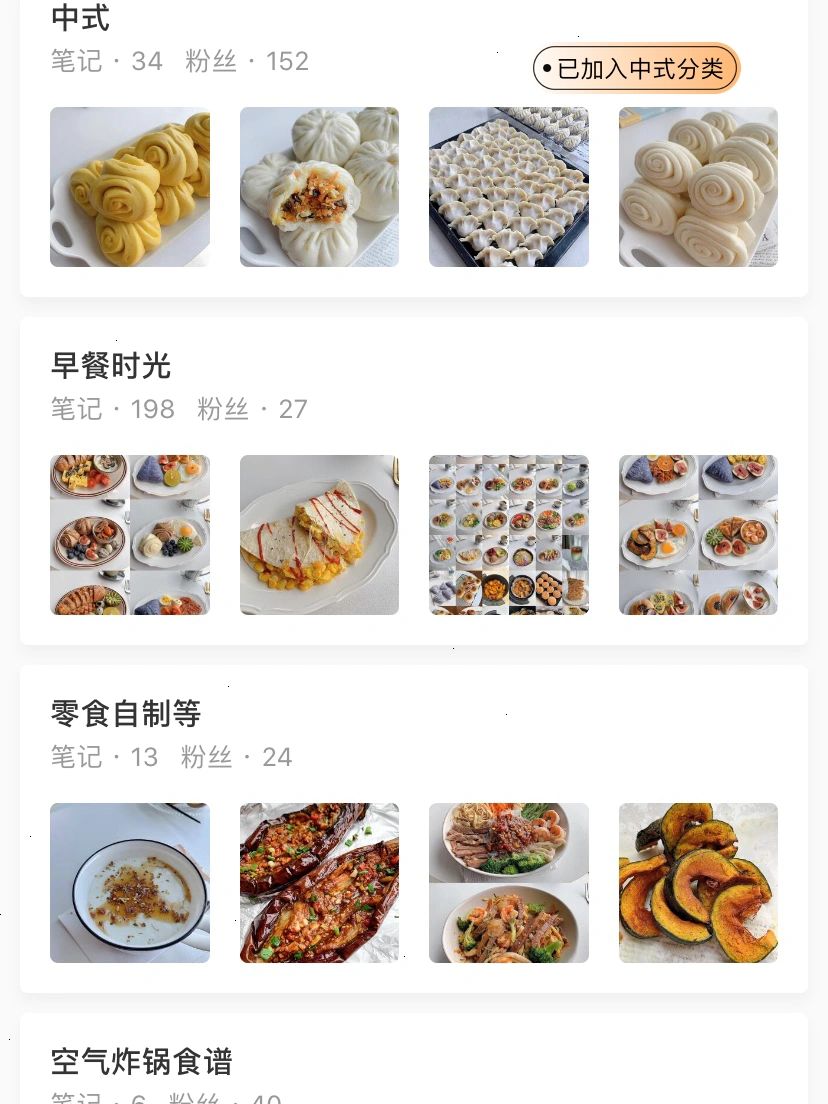Screen dimensions: 828x1104
Task: Open the 零食自制等 collection
Action: pos(126,714)
